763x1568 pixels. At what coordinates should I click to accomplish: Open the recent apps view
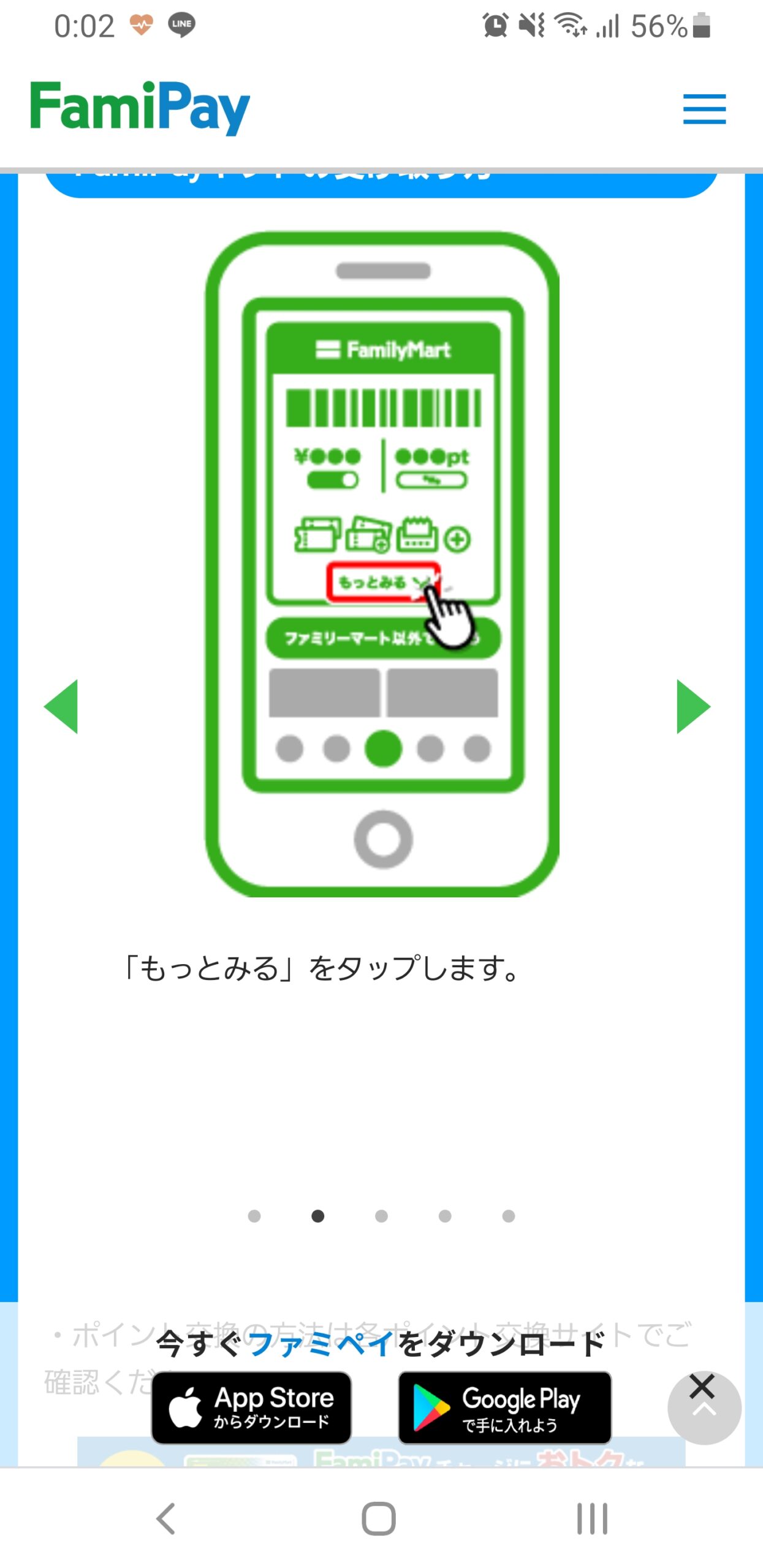tap(591, 1518)
